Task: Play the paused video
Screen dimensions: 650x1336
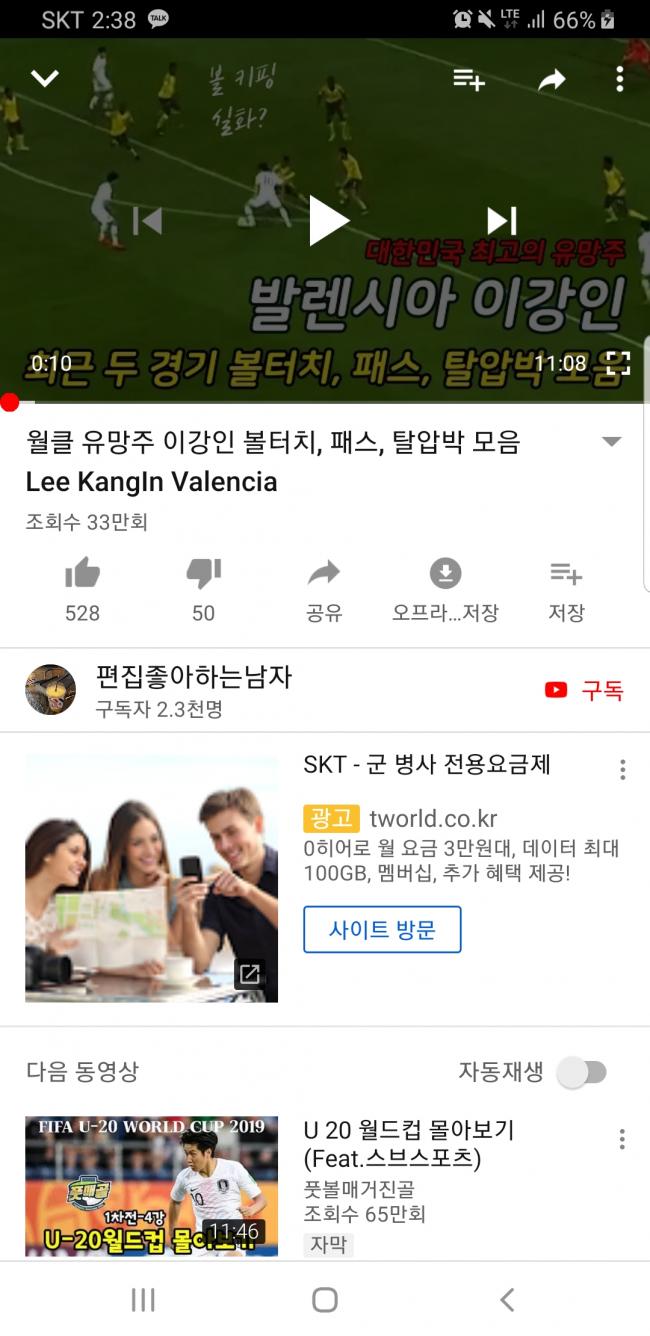Action: 326,221
